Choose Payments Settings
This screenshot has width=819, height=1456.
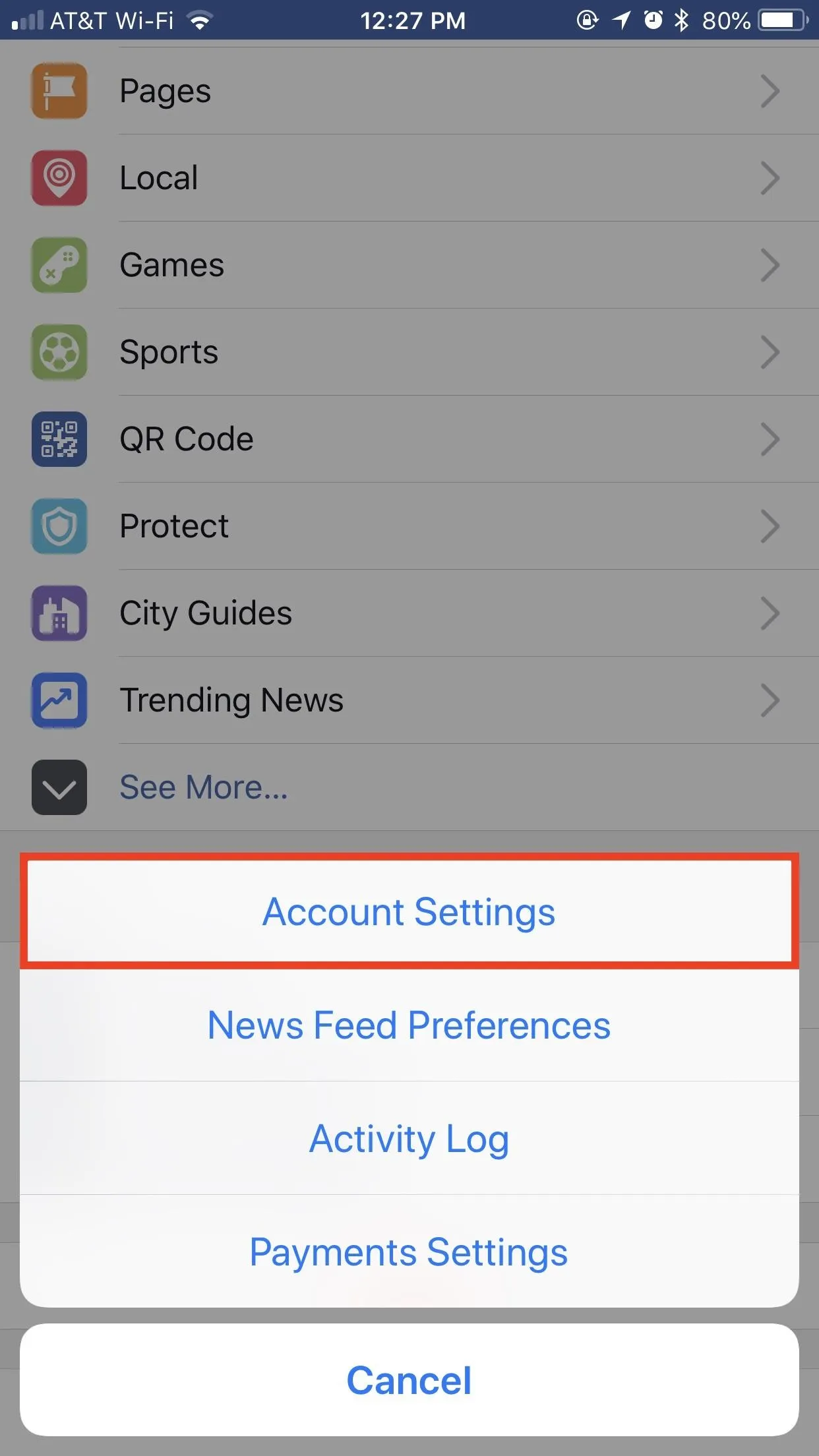point(409,1251)
